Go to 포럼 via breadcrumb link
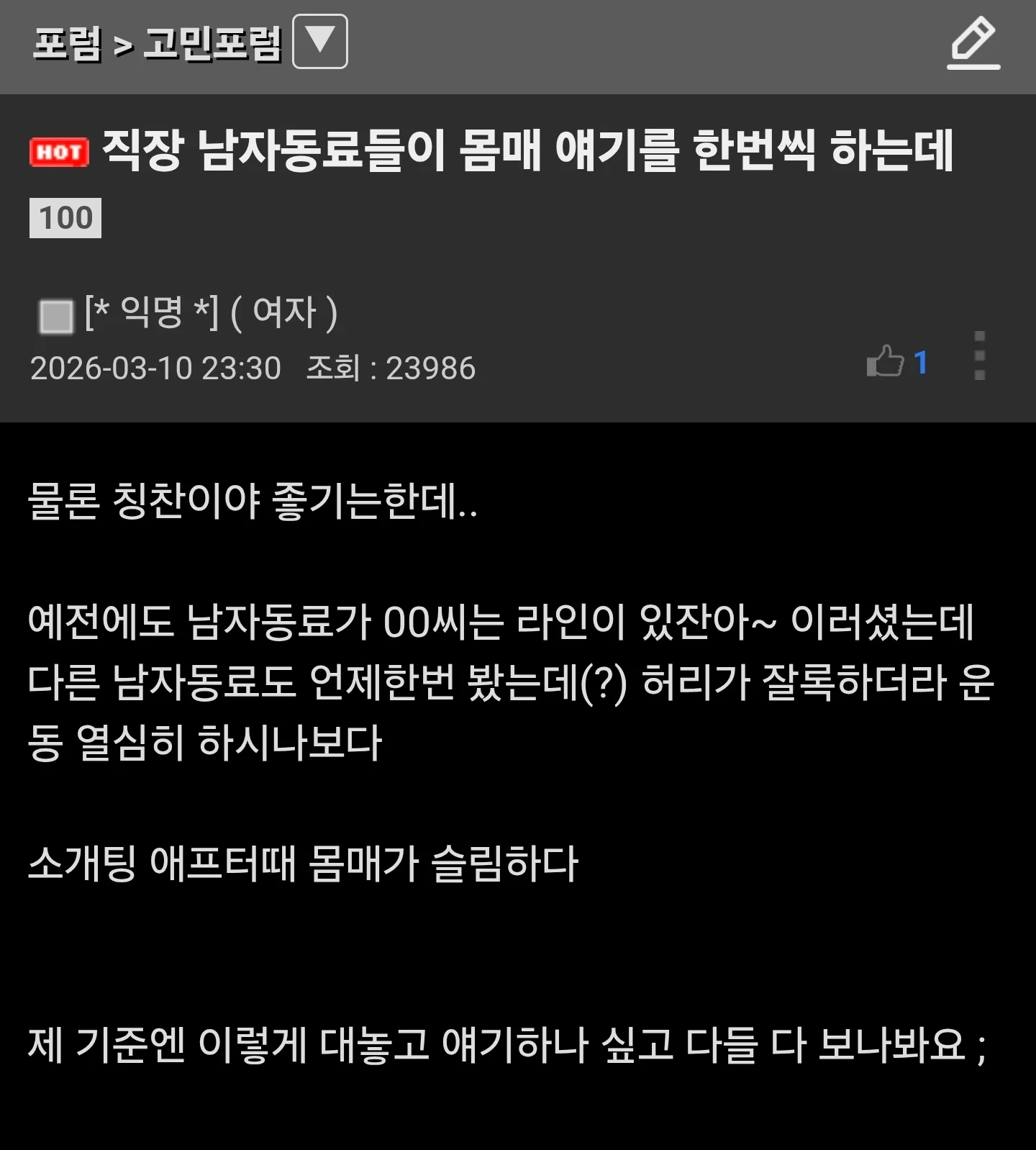The height and width of the screenshot is (1150, 1036). tap(67, 44)
